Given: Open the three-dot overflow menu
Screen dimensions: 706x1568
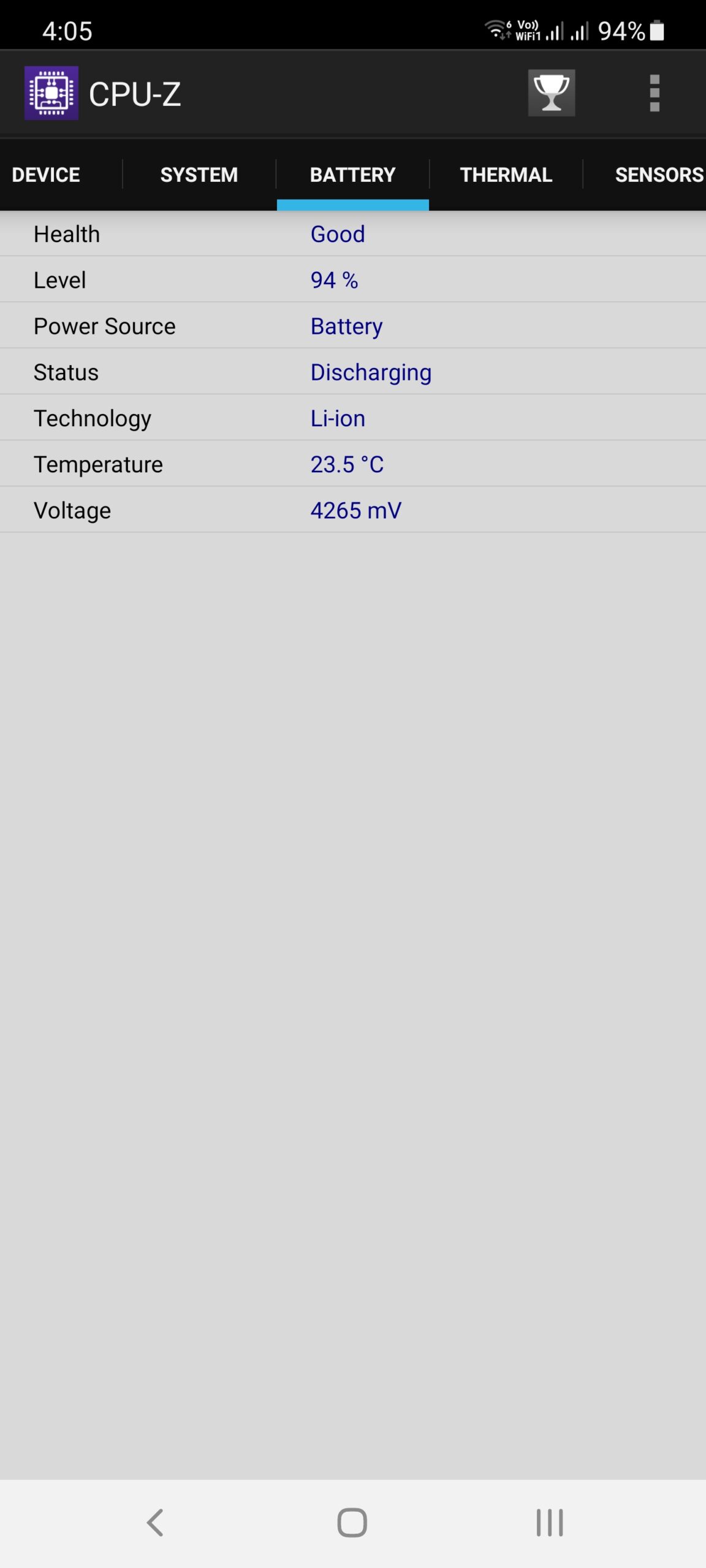Looking at the screenshot, I should point(654,93).
